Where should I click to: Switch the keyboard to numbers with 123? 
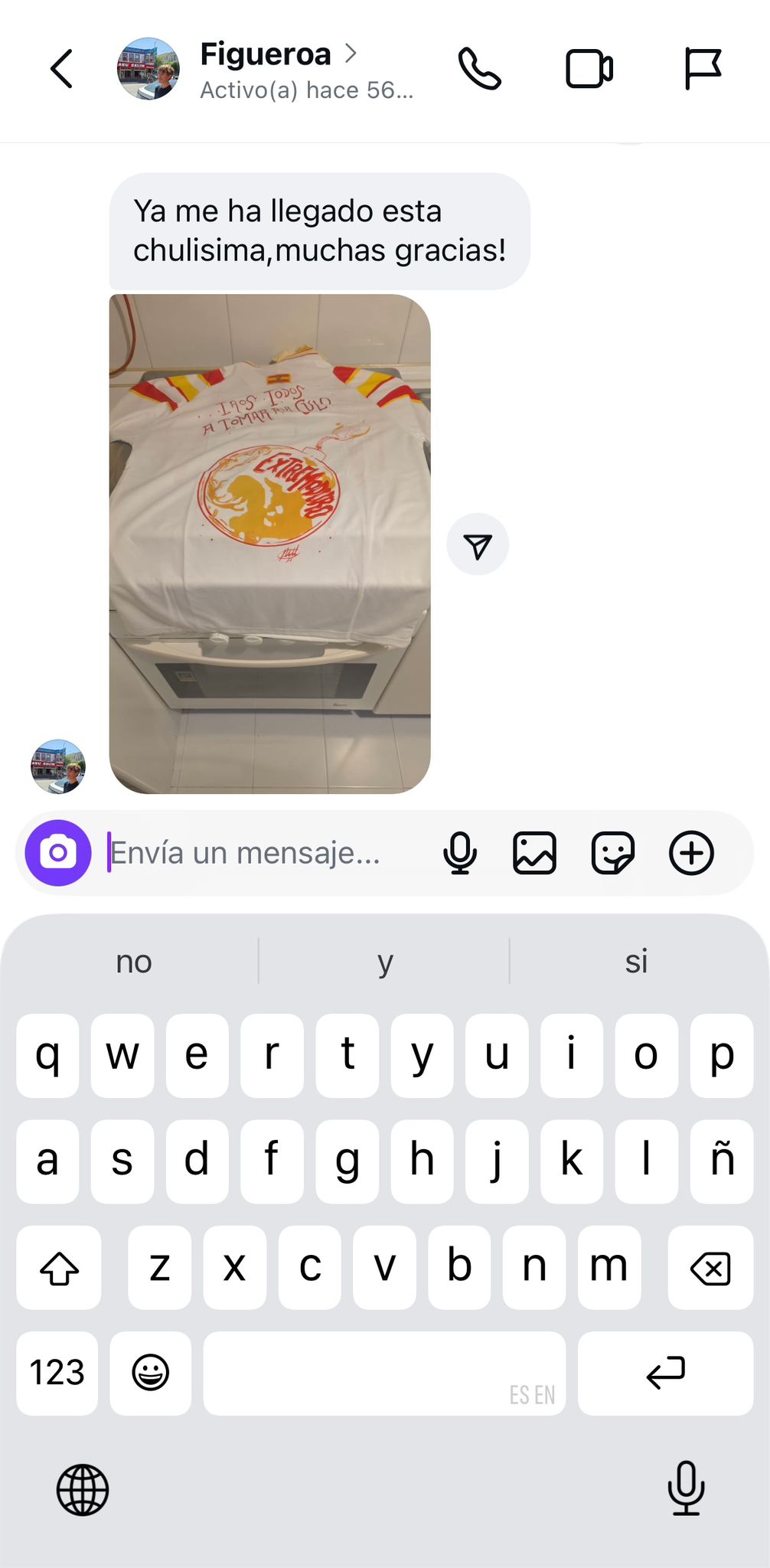pyautogui.click(x=57, y=1373)
